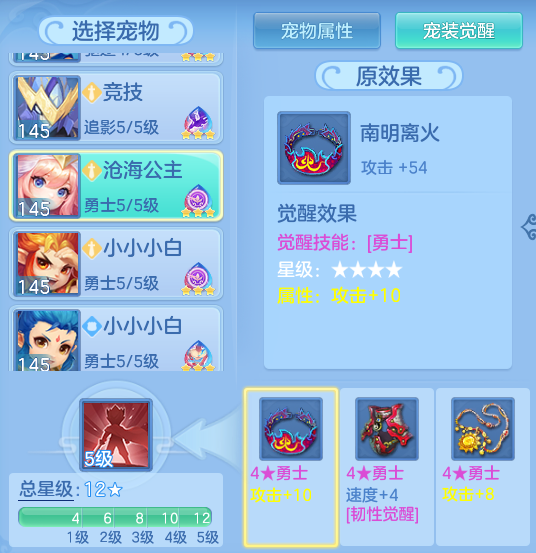Switch to the 宠装觉醒 tab

(x=458, y=31)
